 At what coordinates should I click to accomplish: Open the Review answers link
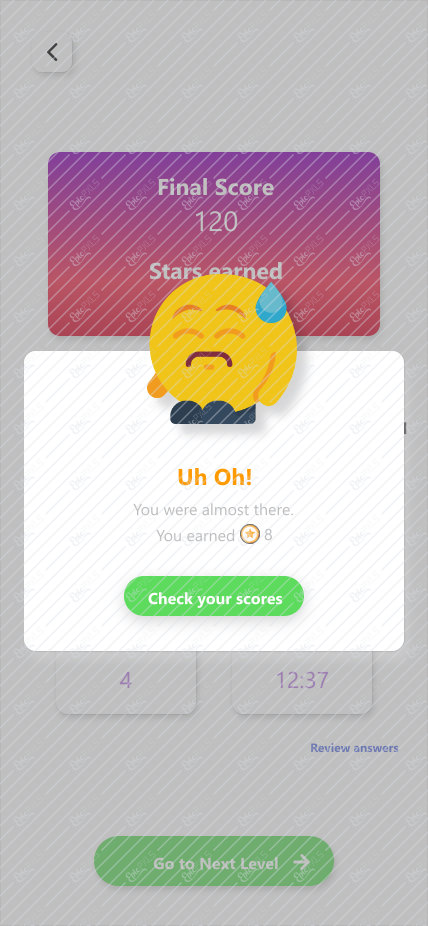click(x=354, y=748)
